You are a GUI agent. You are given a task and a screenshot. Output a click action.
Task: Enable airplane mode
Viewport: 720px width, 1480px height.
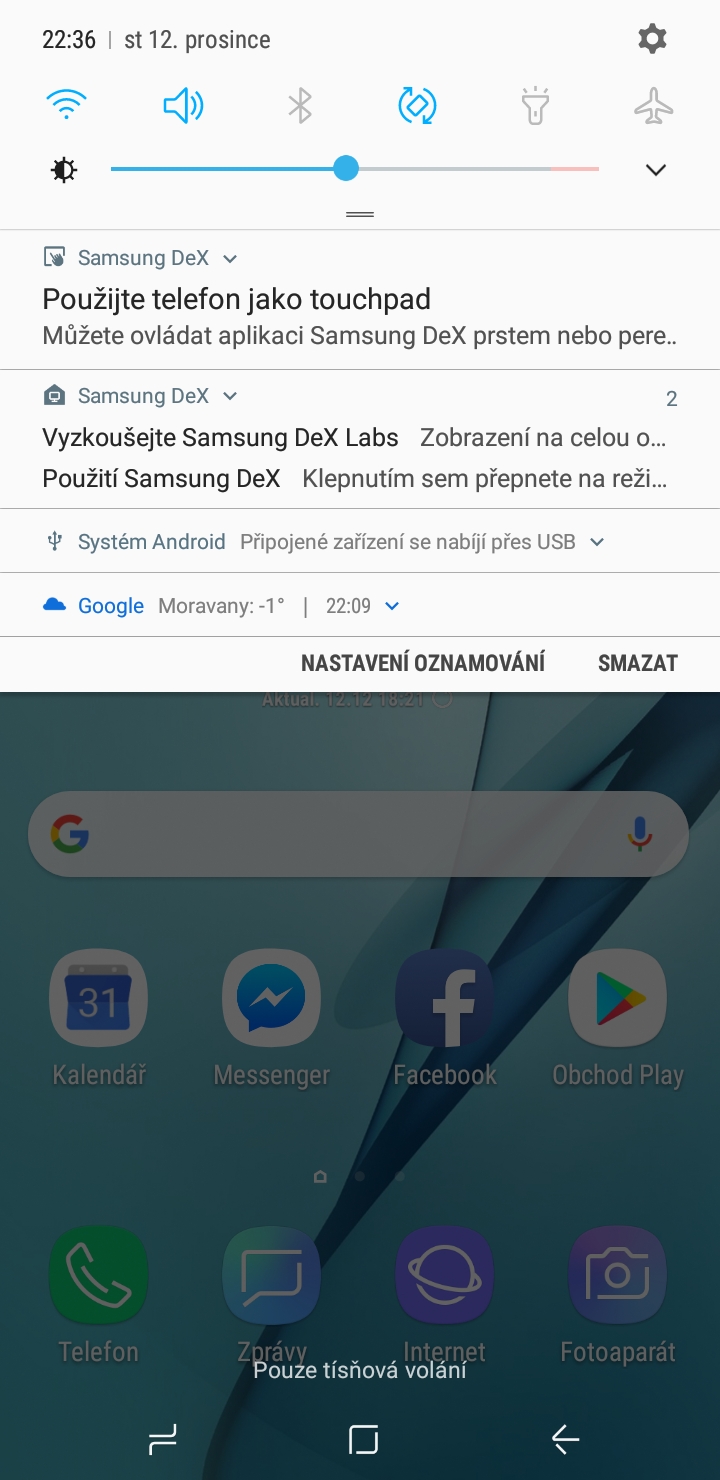(653, 105)
